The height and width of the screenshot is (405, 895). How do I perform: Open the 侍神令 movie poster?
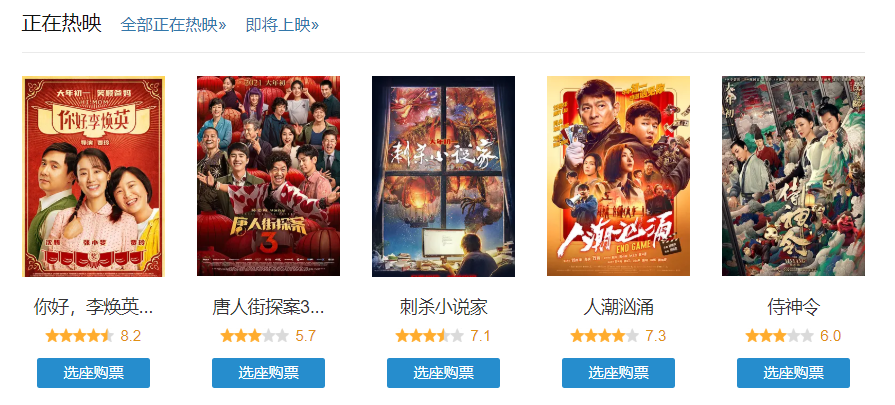point(793,176)
